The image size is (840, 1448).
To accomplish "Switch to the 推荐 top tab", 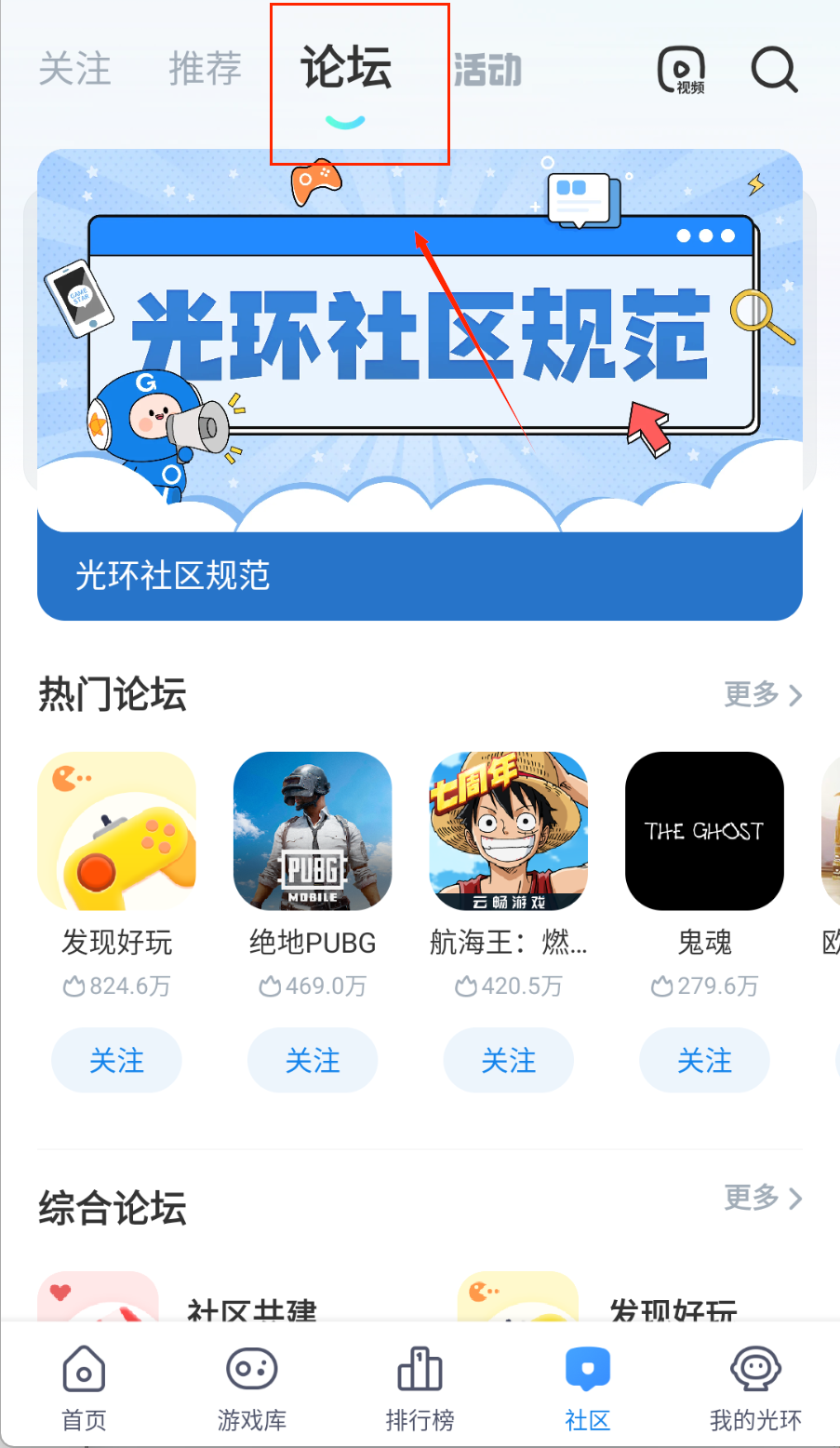I will click(205, 70).
